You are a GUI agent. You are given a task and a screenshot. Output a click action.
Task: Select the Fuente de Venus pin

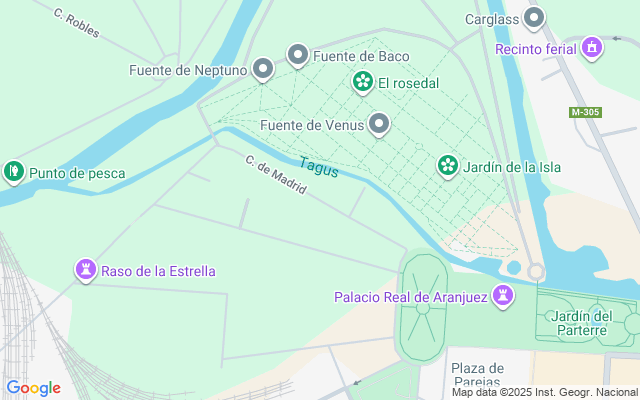pyautogui.click(x=379, y=124)
